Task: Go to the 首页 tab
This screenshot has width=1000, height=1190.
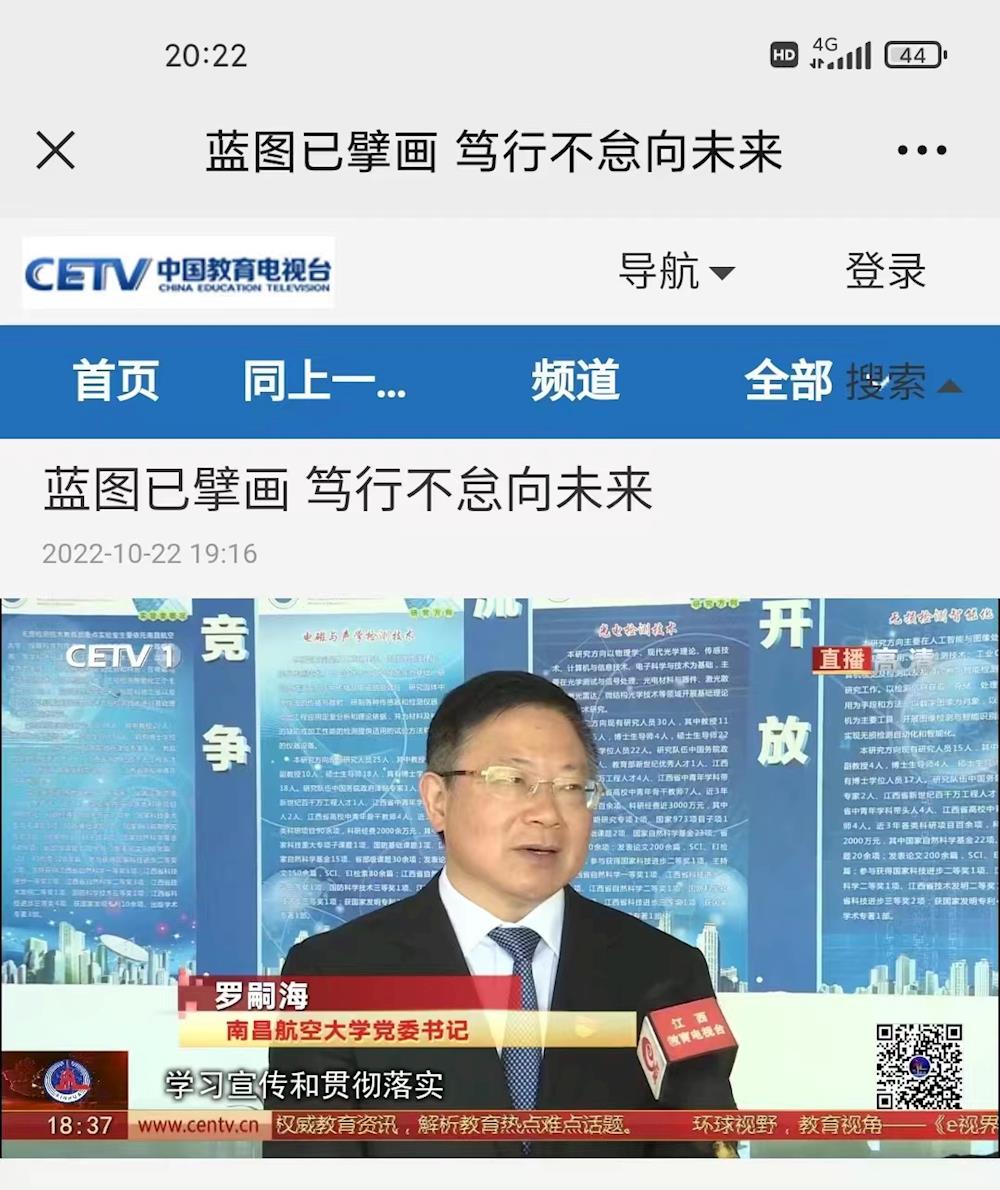Action: tap(115, 381)
